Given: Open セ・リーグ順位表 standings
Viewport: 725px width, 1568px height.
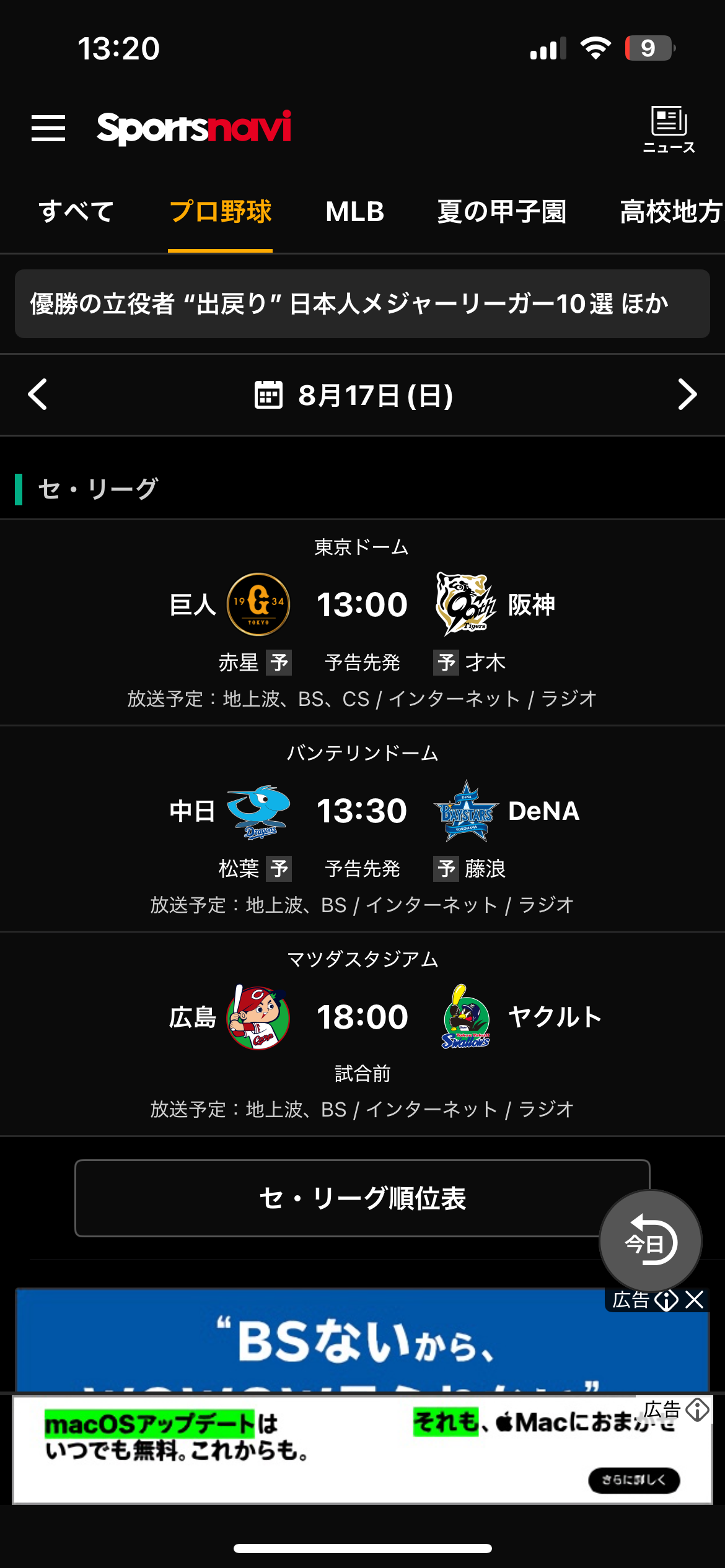Looking at the screenshot, I should pyautogui.click(x=362, y=1198).
